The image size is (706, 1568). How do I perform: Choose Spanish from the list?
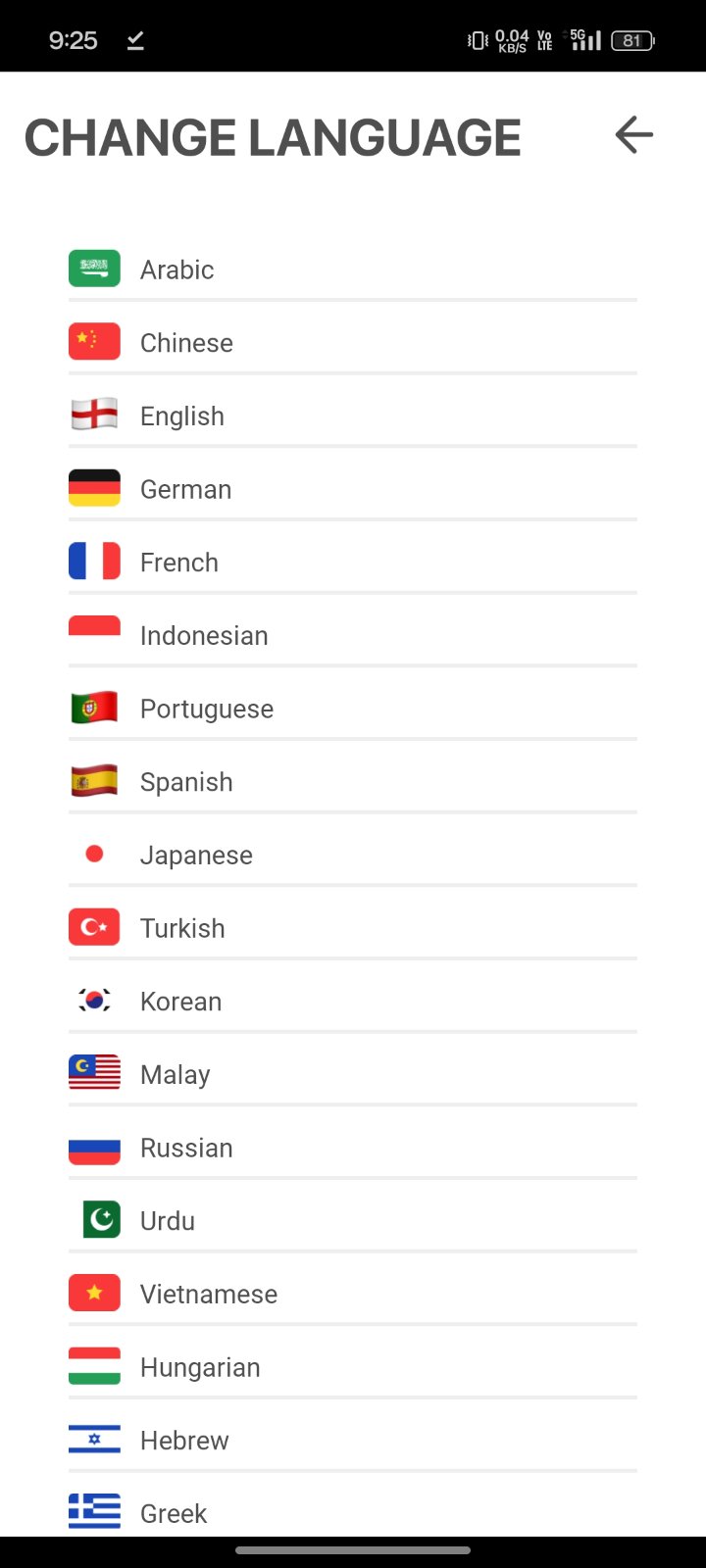click(186, 782)
